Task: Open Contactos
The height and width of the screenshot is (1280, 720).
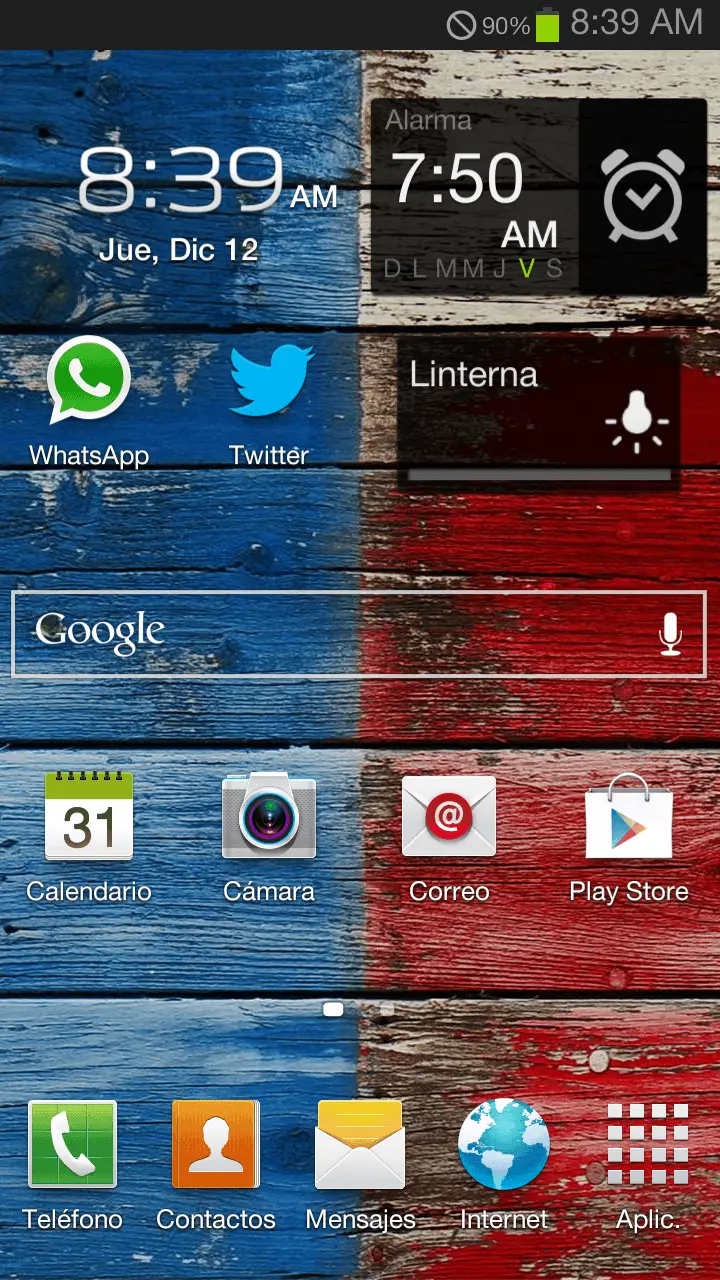Action: coord(216,1146)
